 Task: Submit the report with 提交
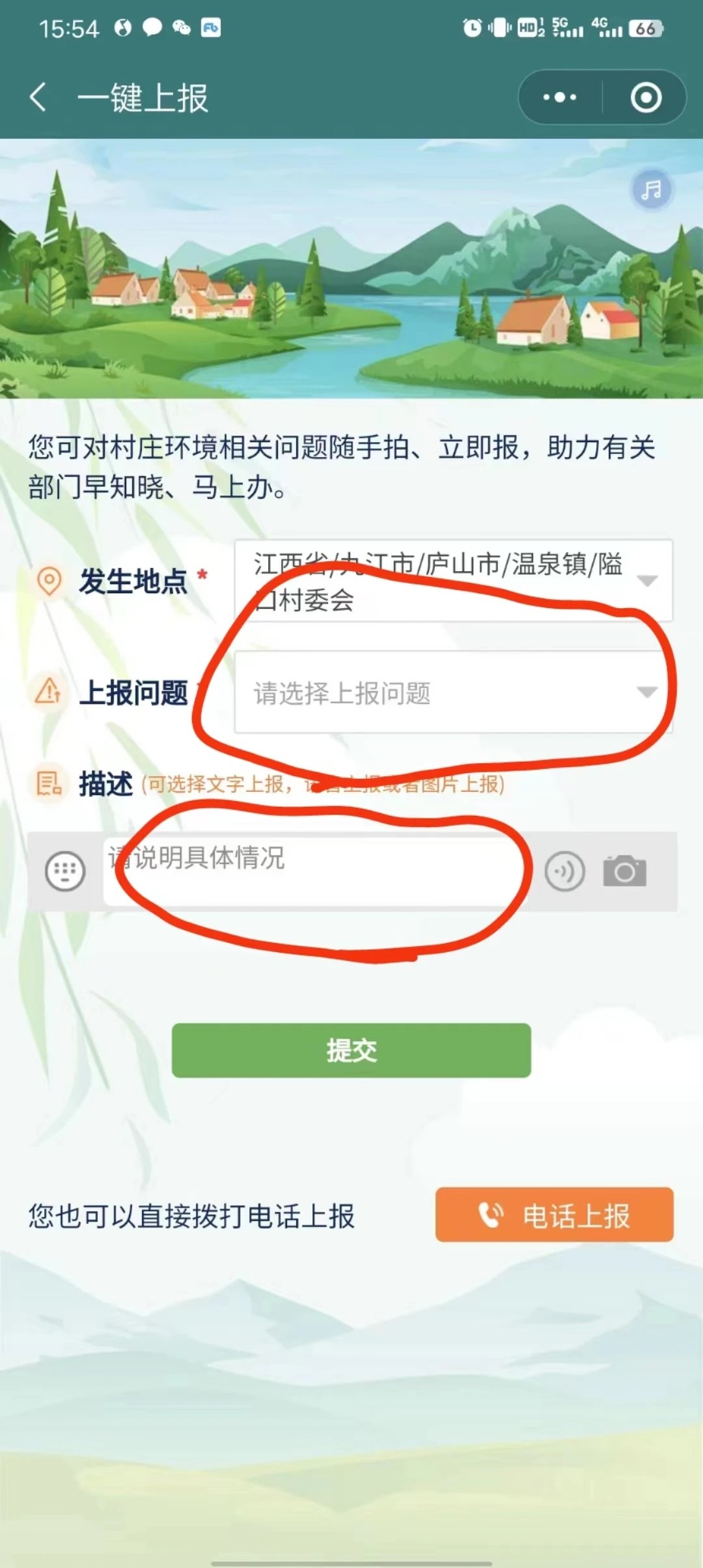click(351, 1050)
